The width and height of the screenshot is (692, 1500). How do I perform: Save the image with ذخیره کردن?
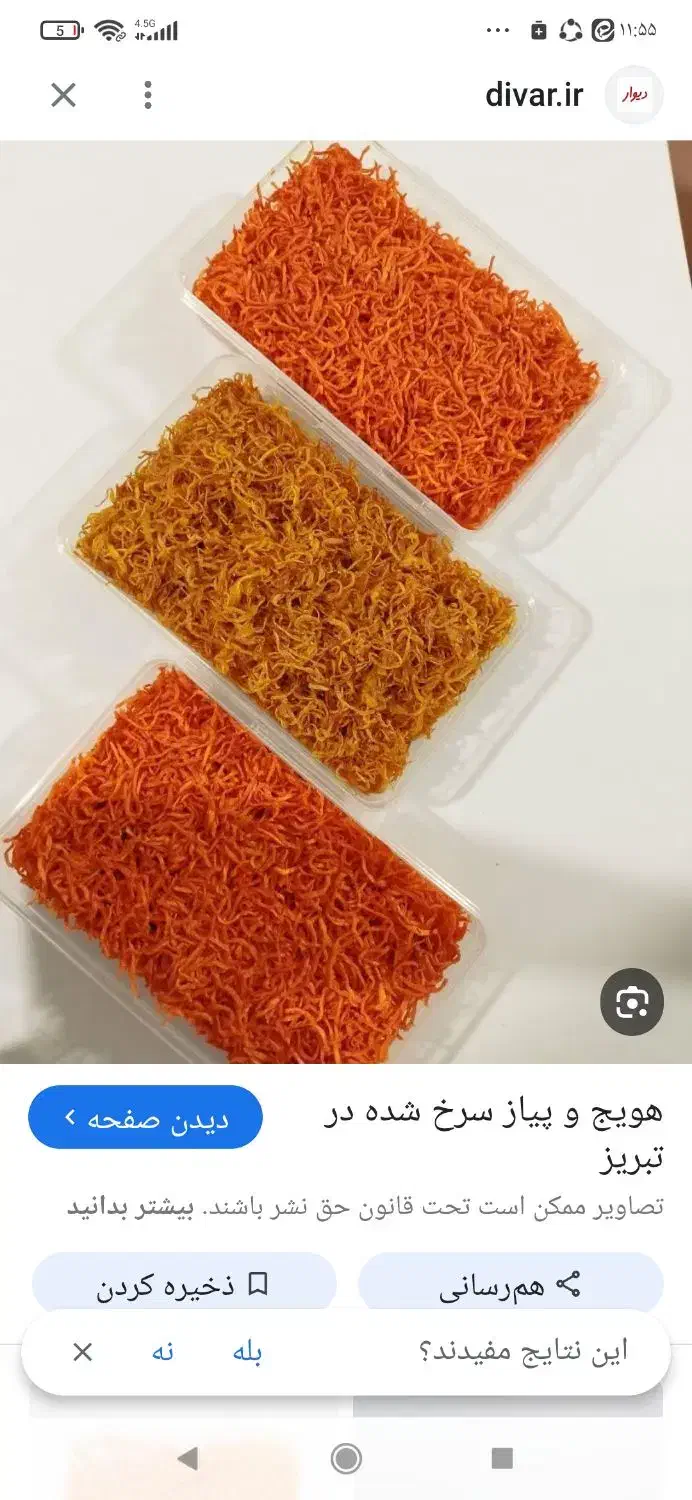184,1285
